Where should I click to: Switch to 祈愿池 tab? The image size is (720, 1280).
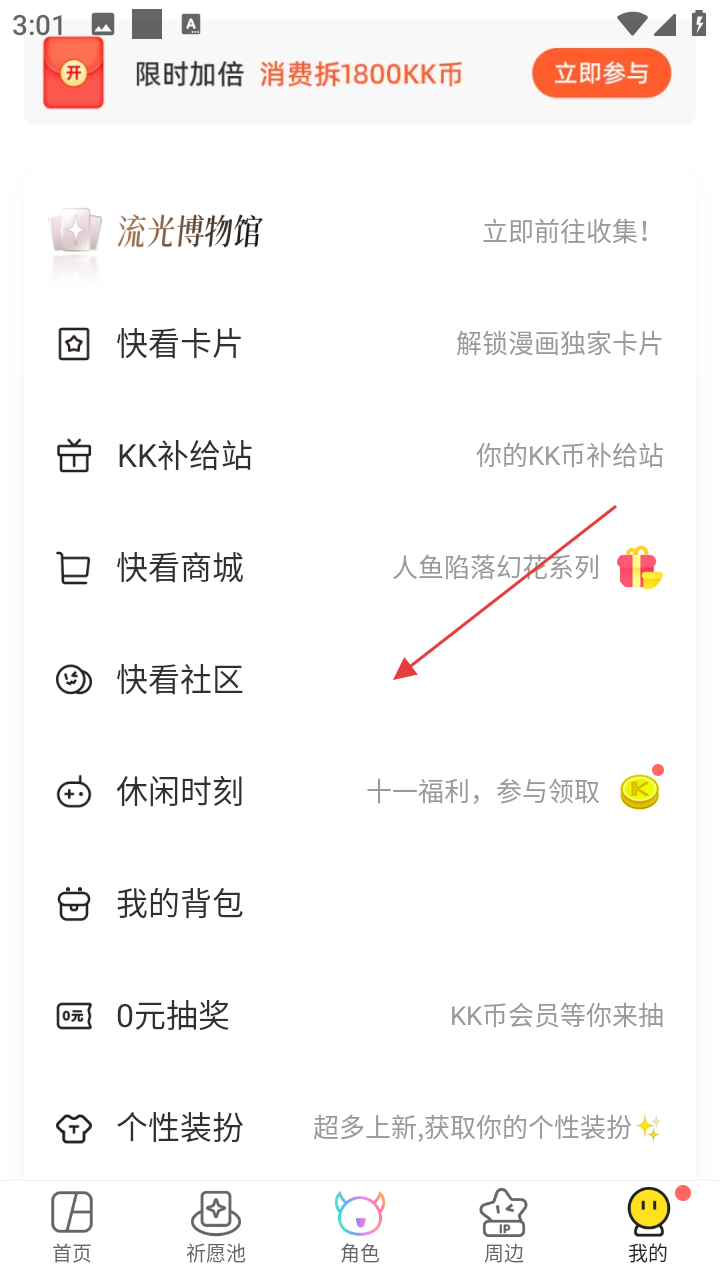[x=216, y=1226]
